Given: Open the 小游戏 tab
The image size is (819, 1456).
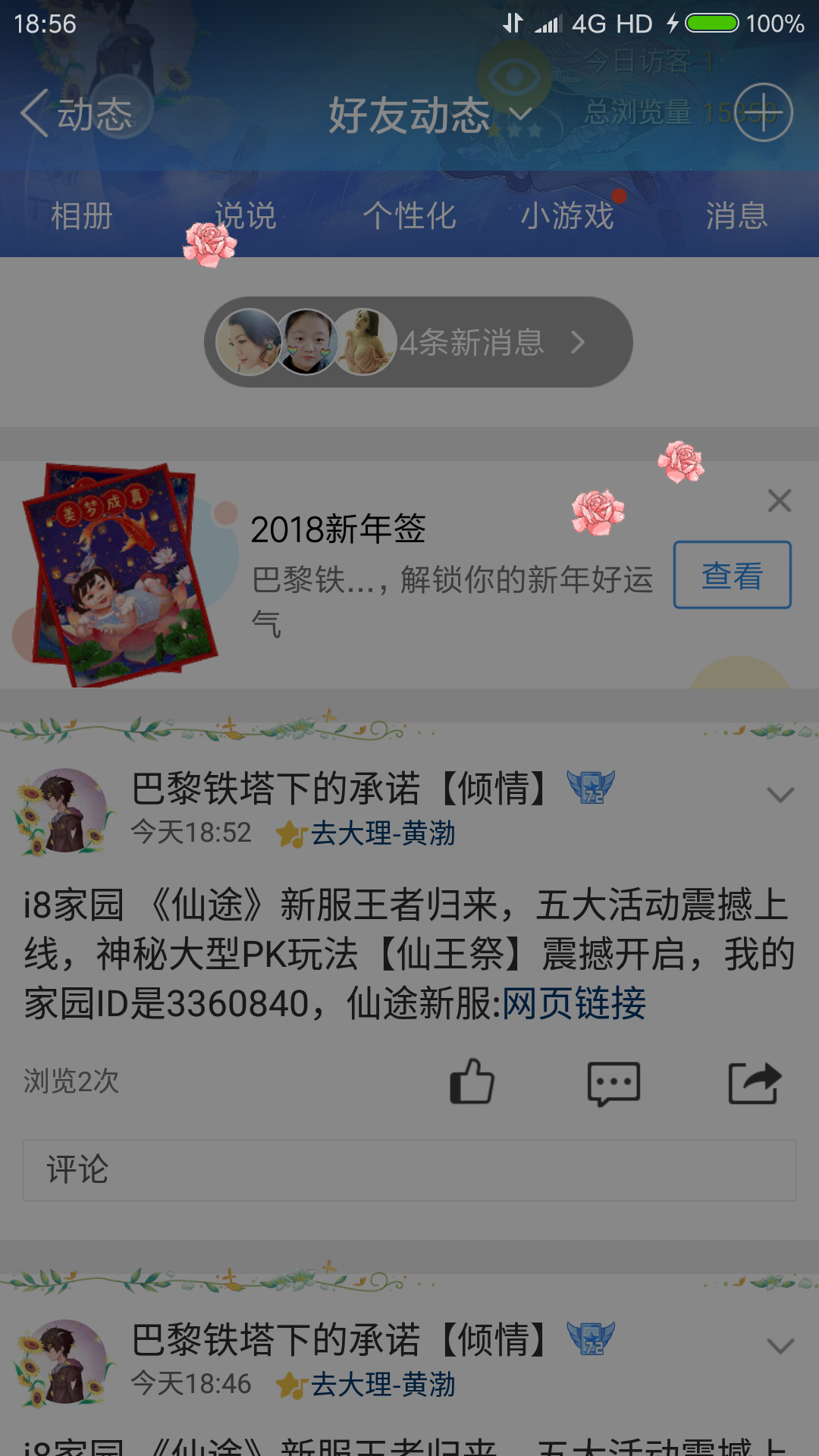Looking at the screenshot, I should 567,216.
